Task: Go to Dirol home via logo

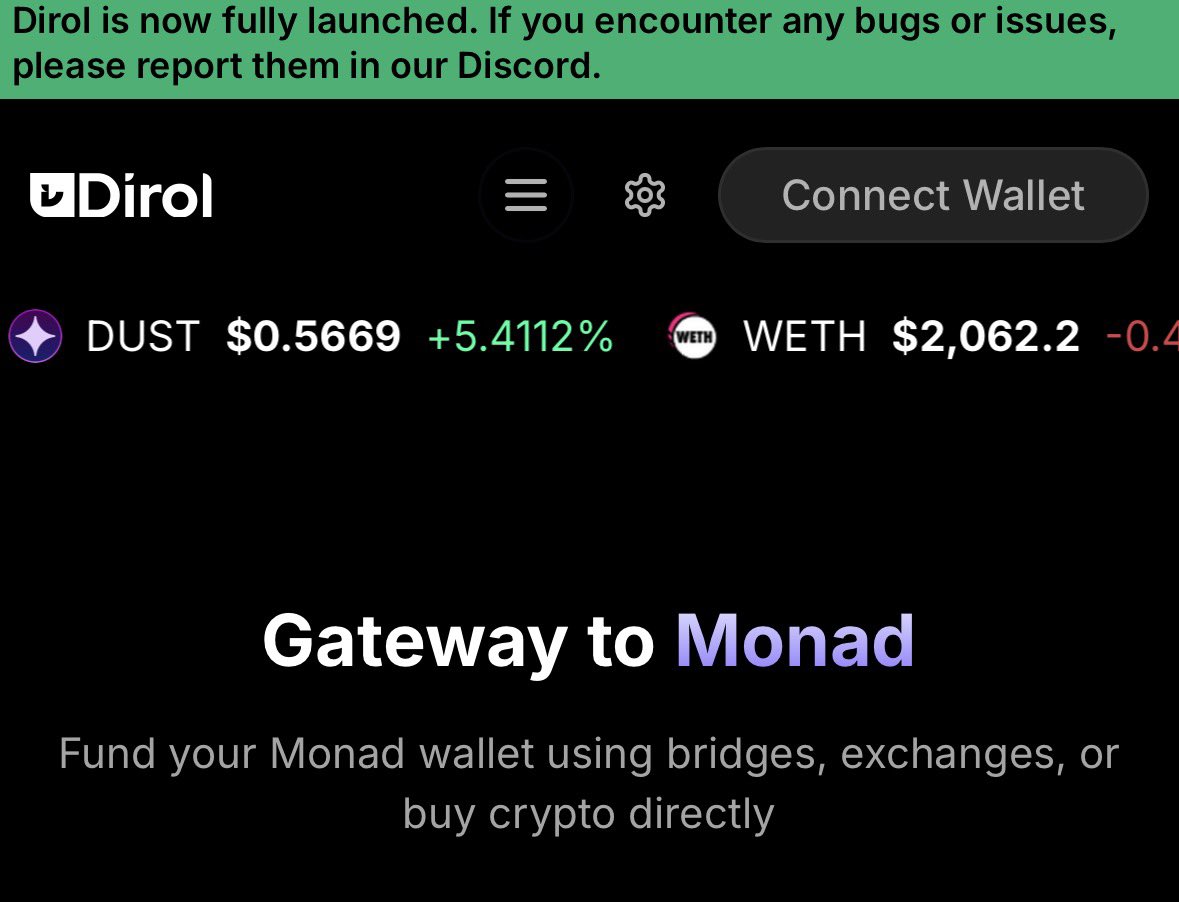Action: (121, 196)
